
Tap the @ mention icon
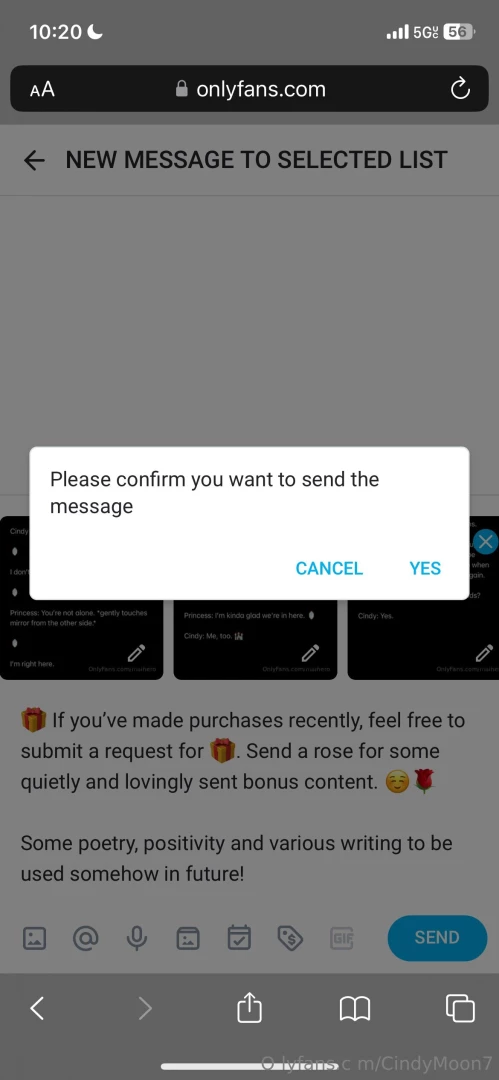(85, 938)
